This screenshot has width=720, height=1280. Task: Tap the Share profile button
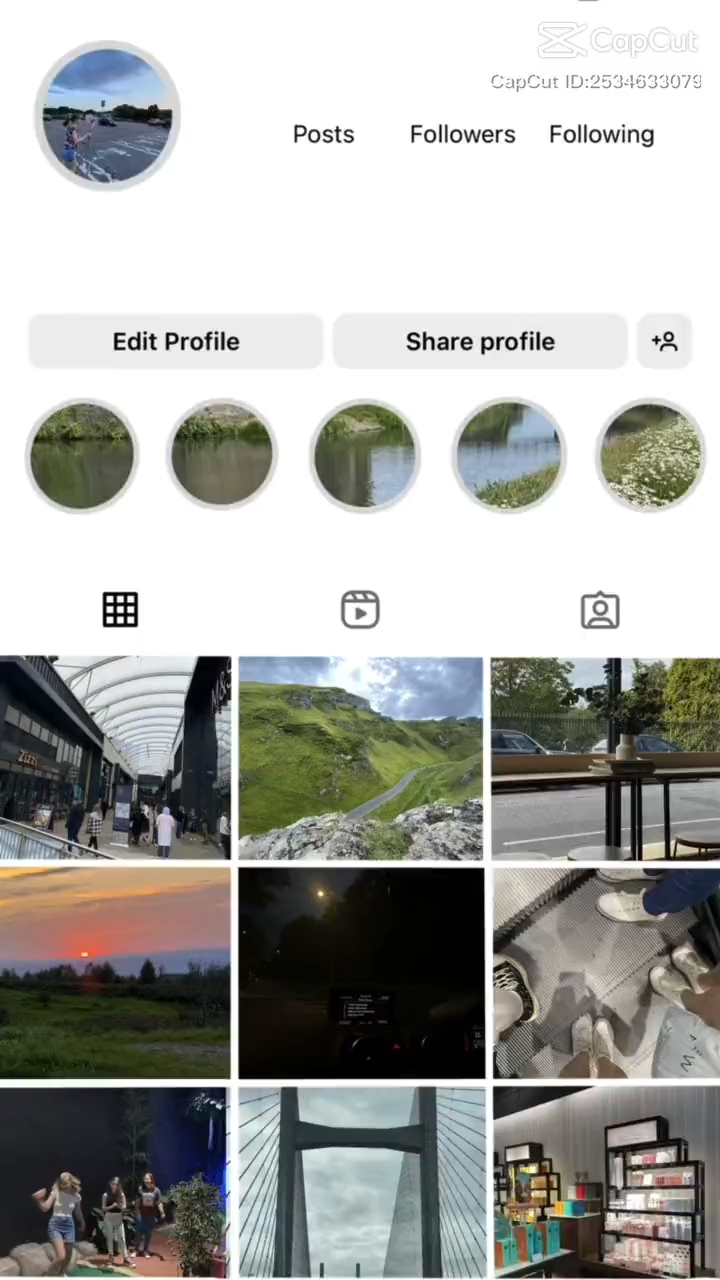[480, 341]
